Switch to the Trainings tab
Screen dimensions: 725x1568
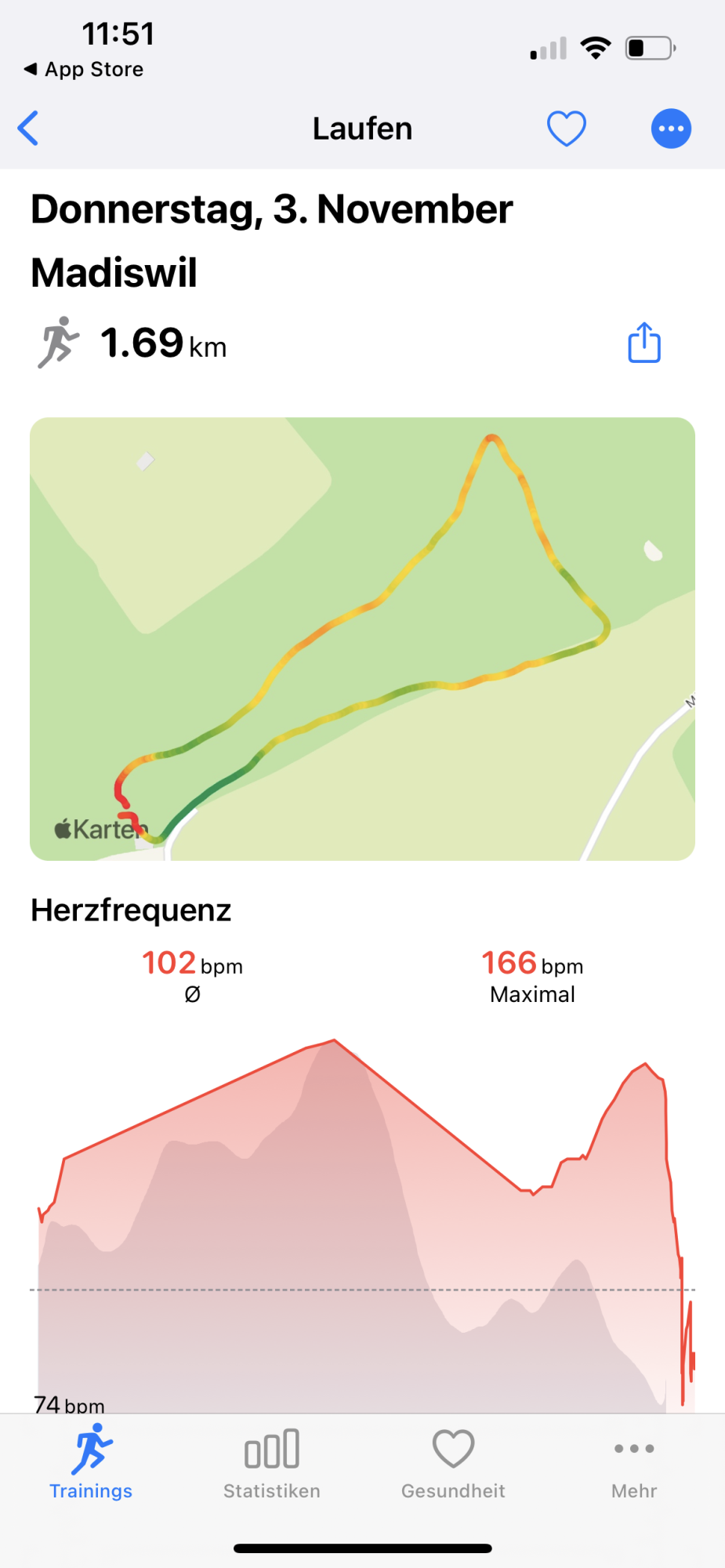(91, 1463)
